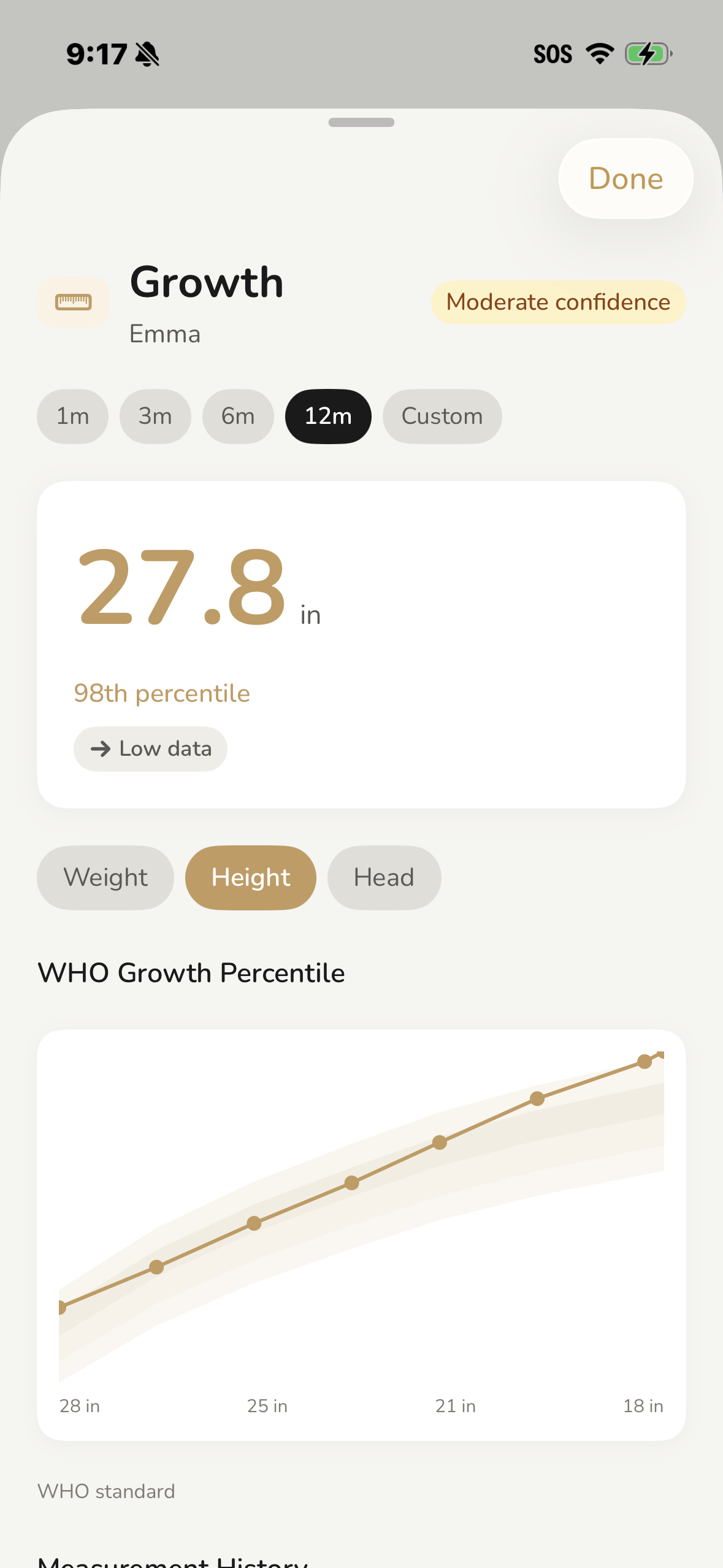This screenshot has height=1568, width=723.
Task: Open the Custom time range picker
Action: pos(442,416)
